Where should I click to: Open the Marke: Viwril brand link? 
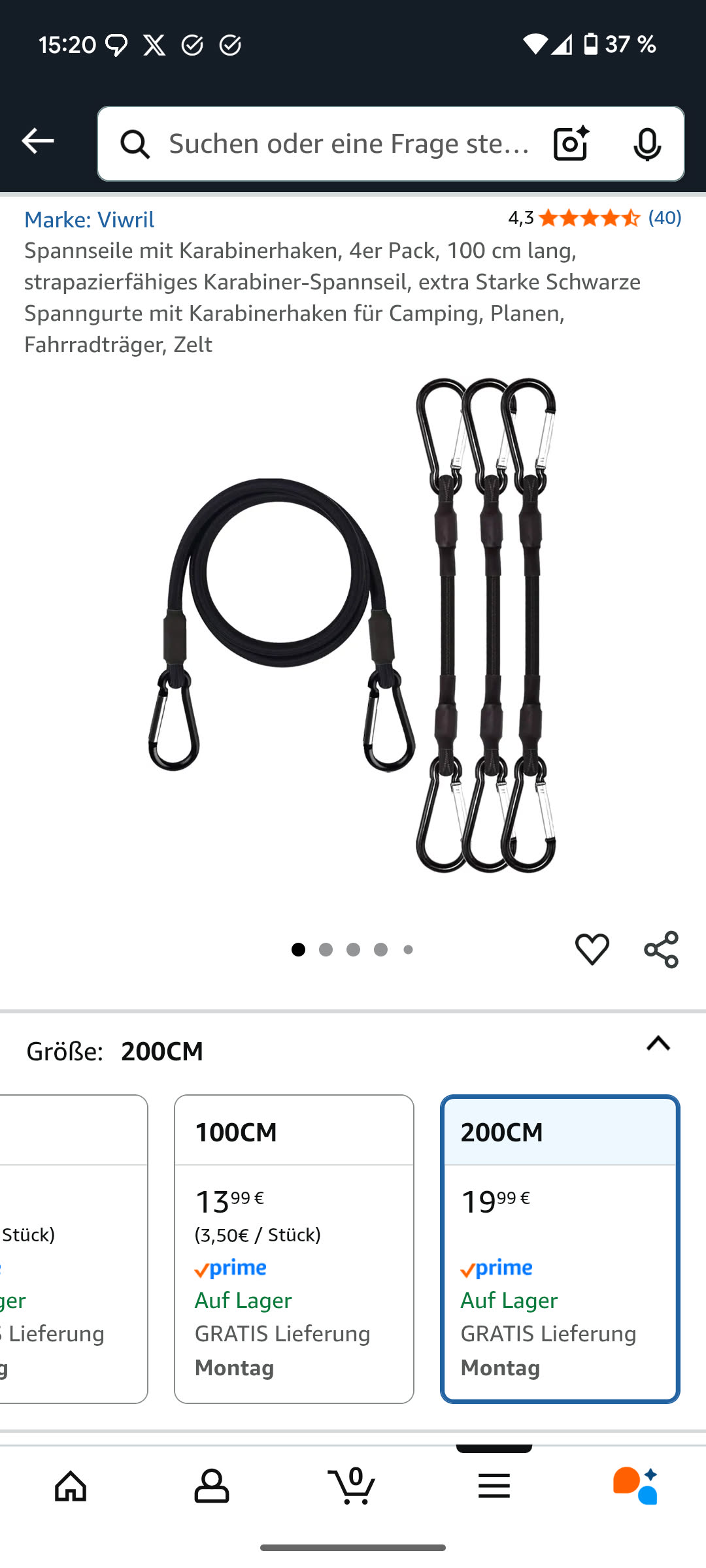pos(90,220)
